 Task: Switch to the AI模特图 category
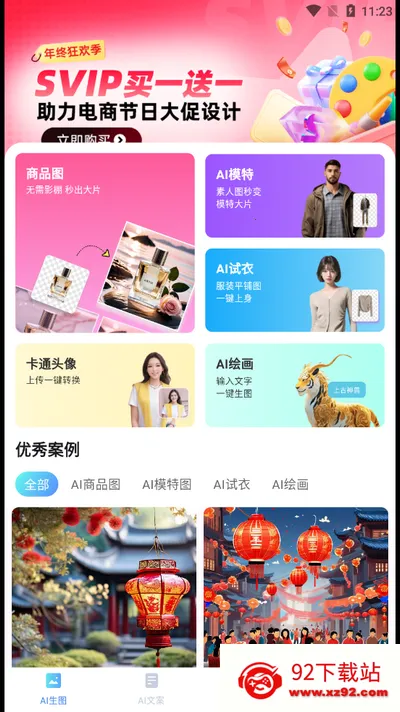pyautogui.click(x=167, y=485)
